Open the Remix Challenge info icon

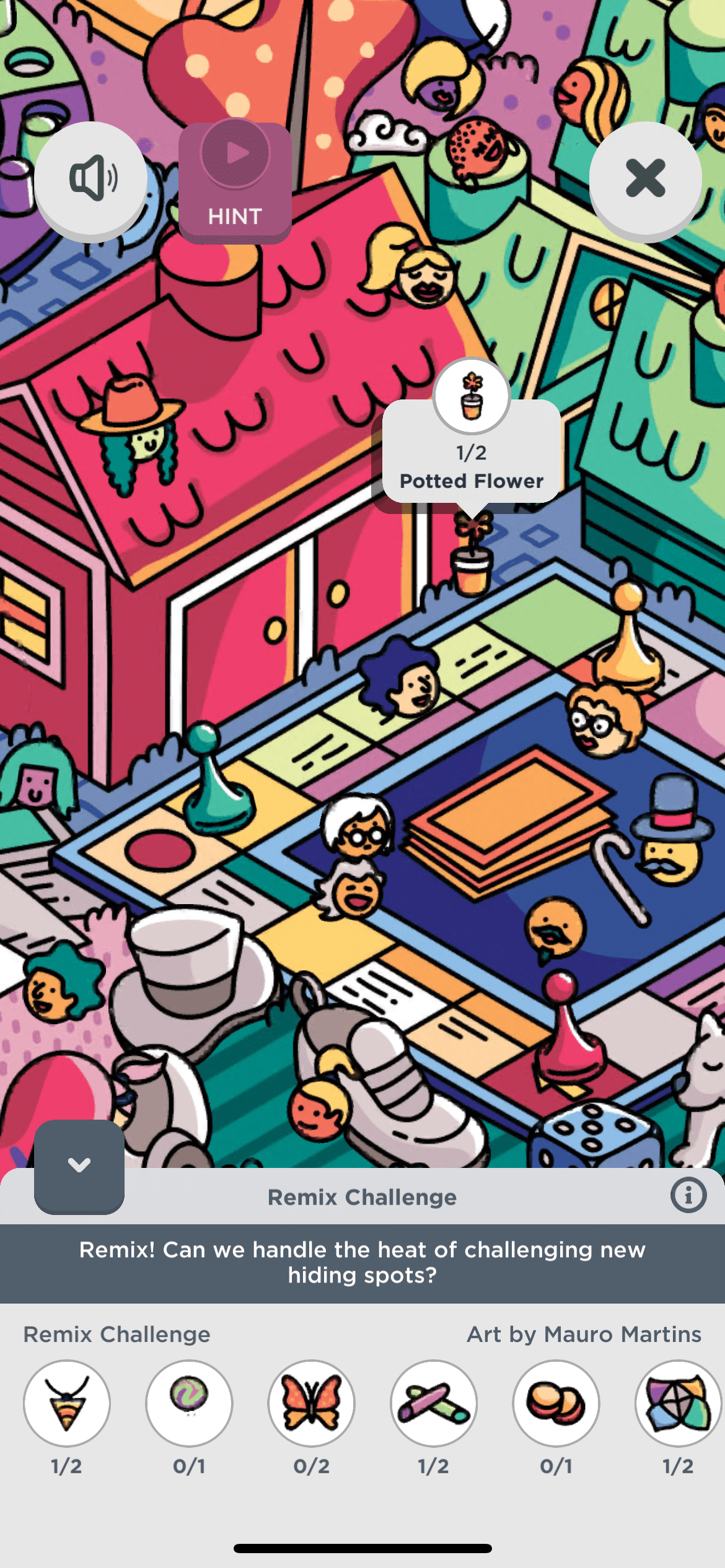[688, 1195]
